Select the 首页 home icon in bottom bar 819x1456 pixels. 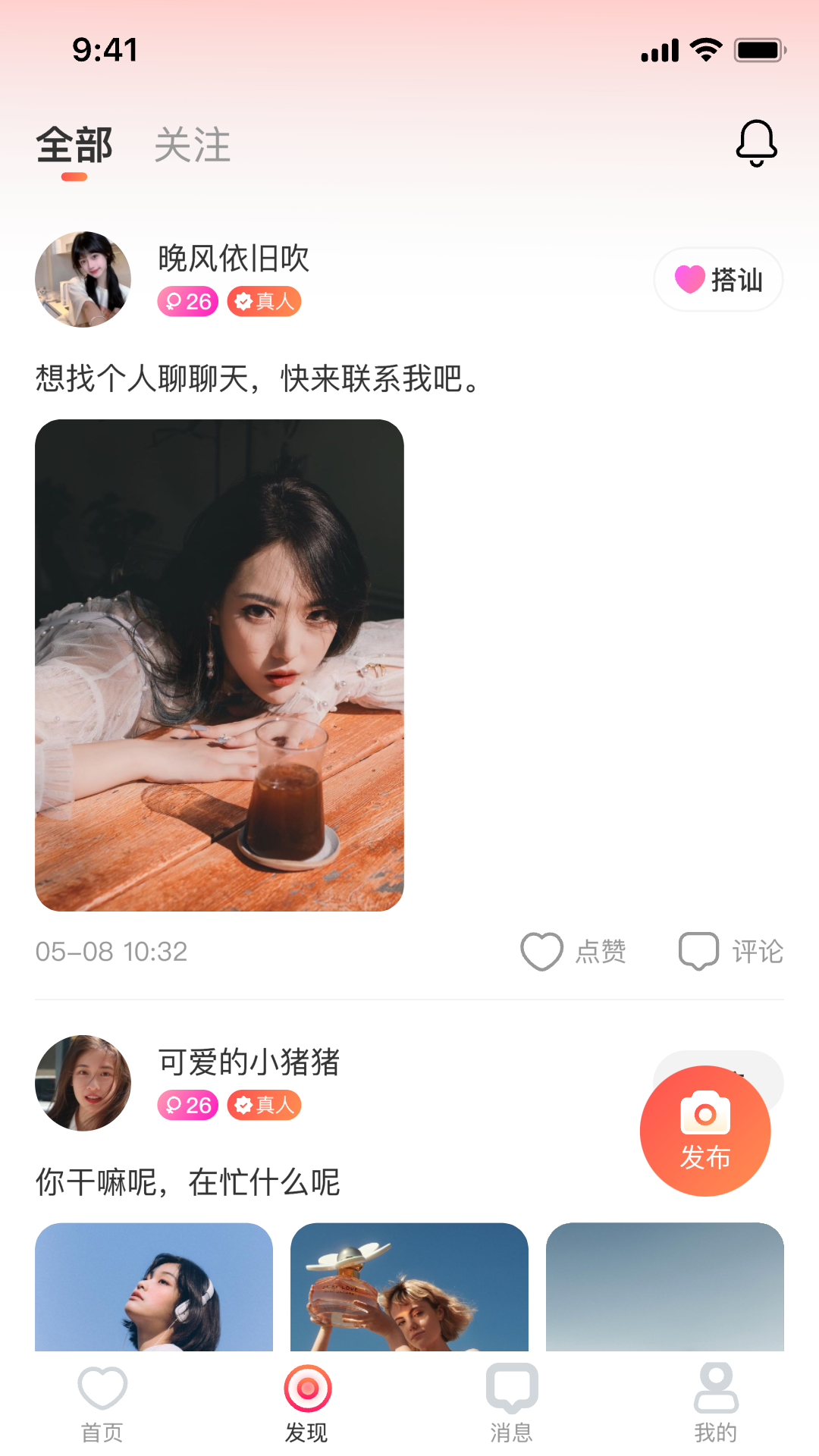click(102, 1403)
